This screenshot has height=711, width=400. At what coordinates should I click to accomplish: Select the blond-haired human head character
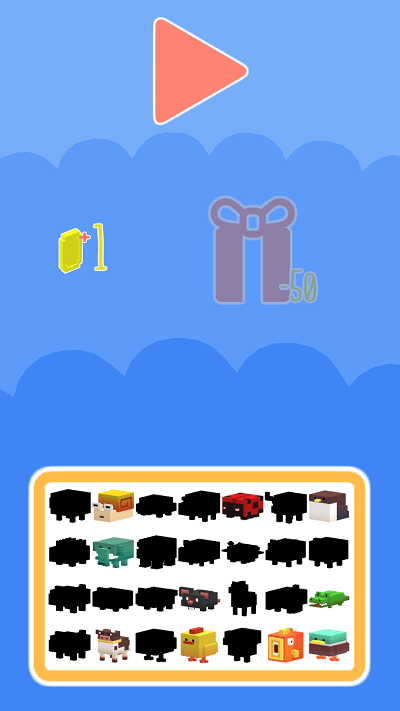click(x=114, y=505)
